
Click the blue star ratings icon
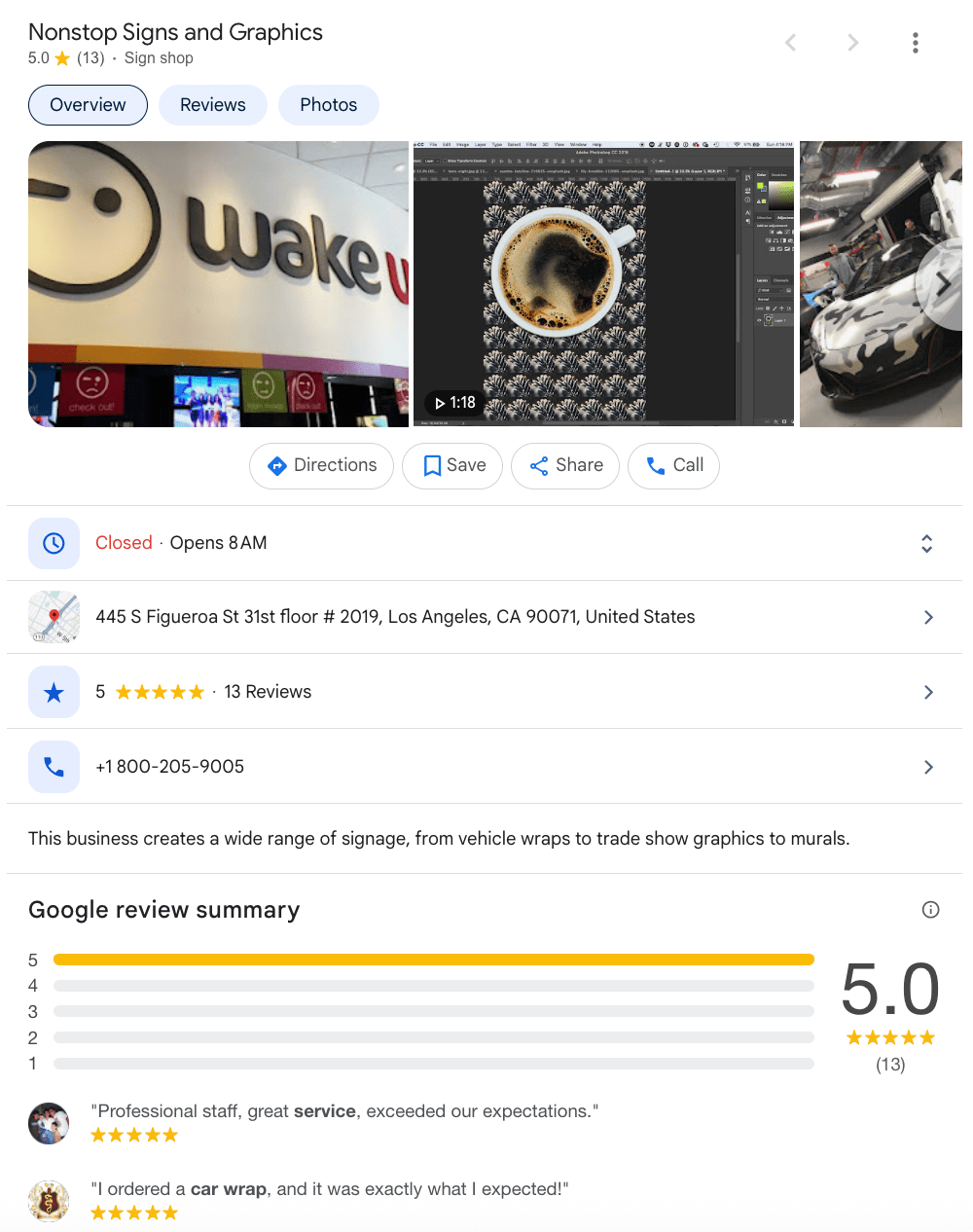click(54, 692)
